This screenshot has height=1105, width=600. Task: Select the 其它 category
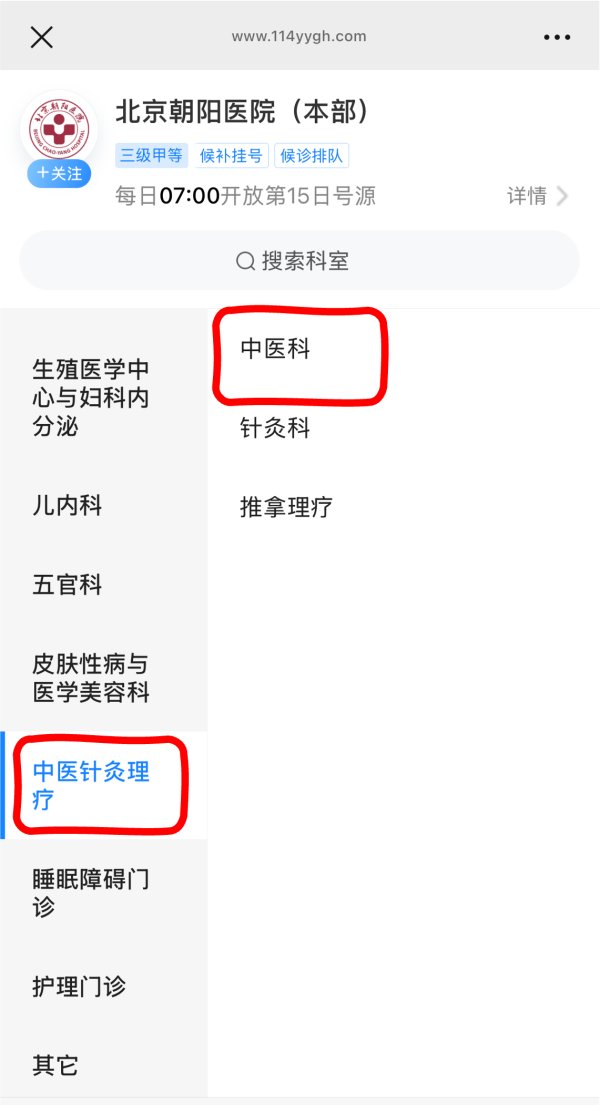click(104, 1065)
